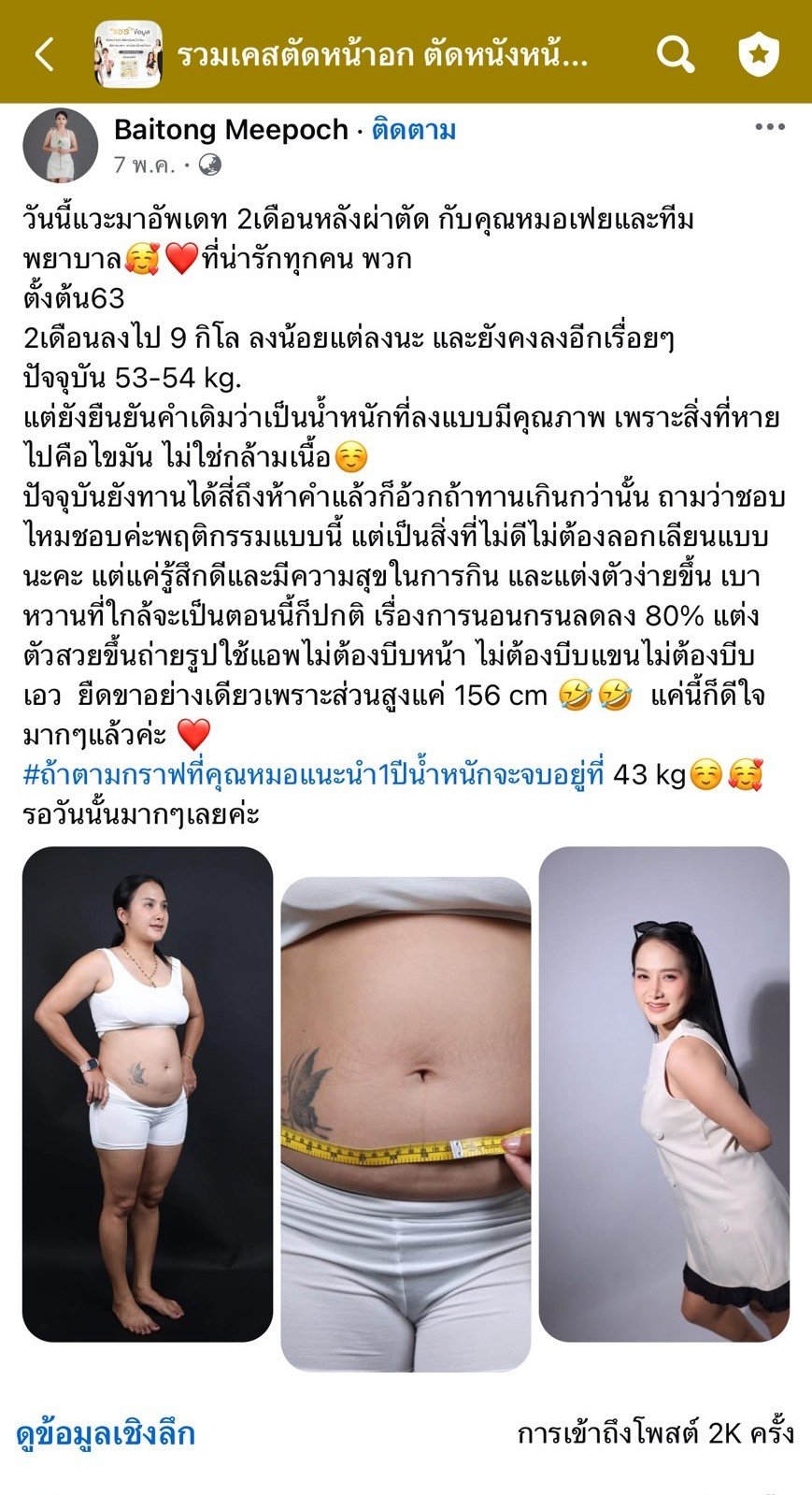
Task: View Baitong Meepoch's profile by name
Action: click(231, 130)
